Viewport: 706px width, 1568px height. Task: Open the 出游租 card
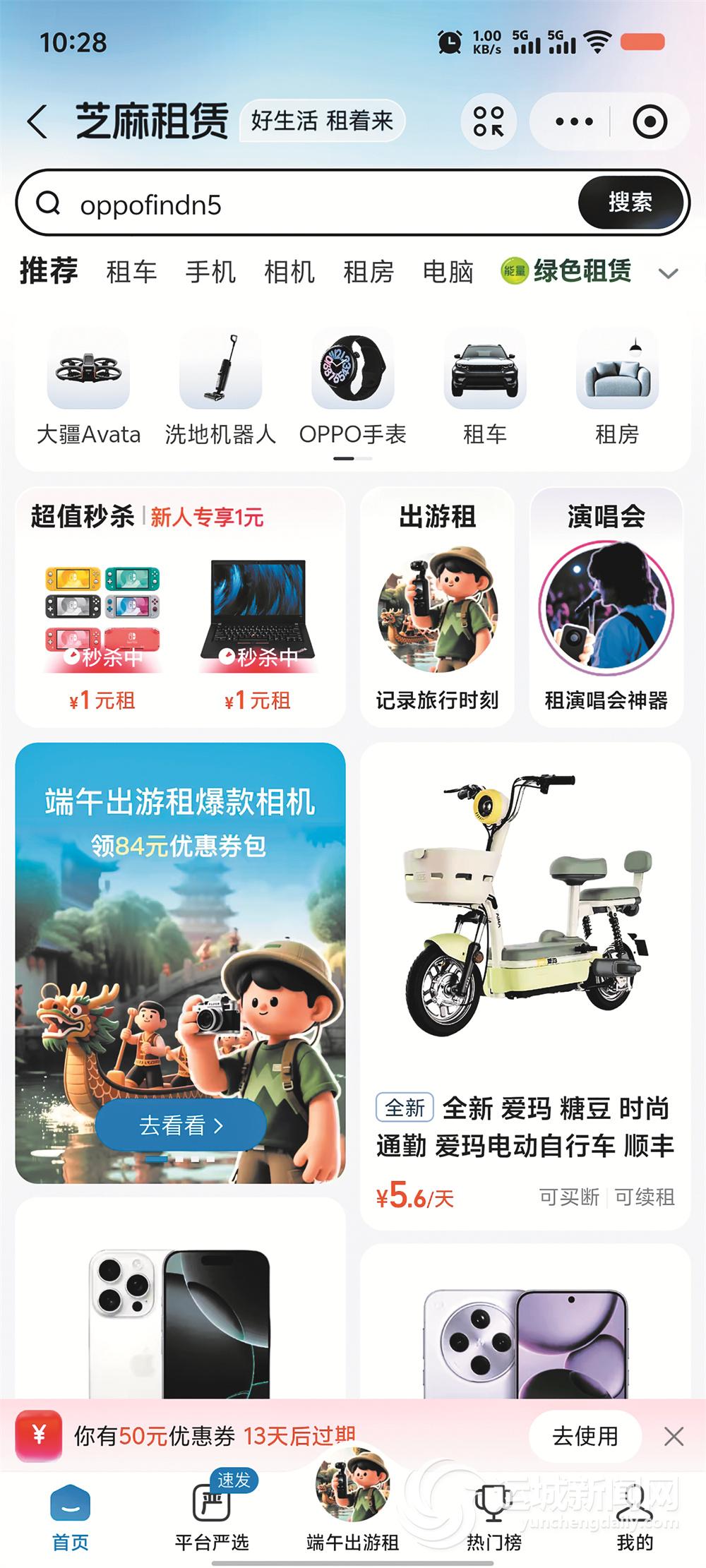click(x=437, y=607)
